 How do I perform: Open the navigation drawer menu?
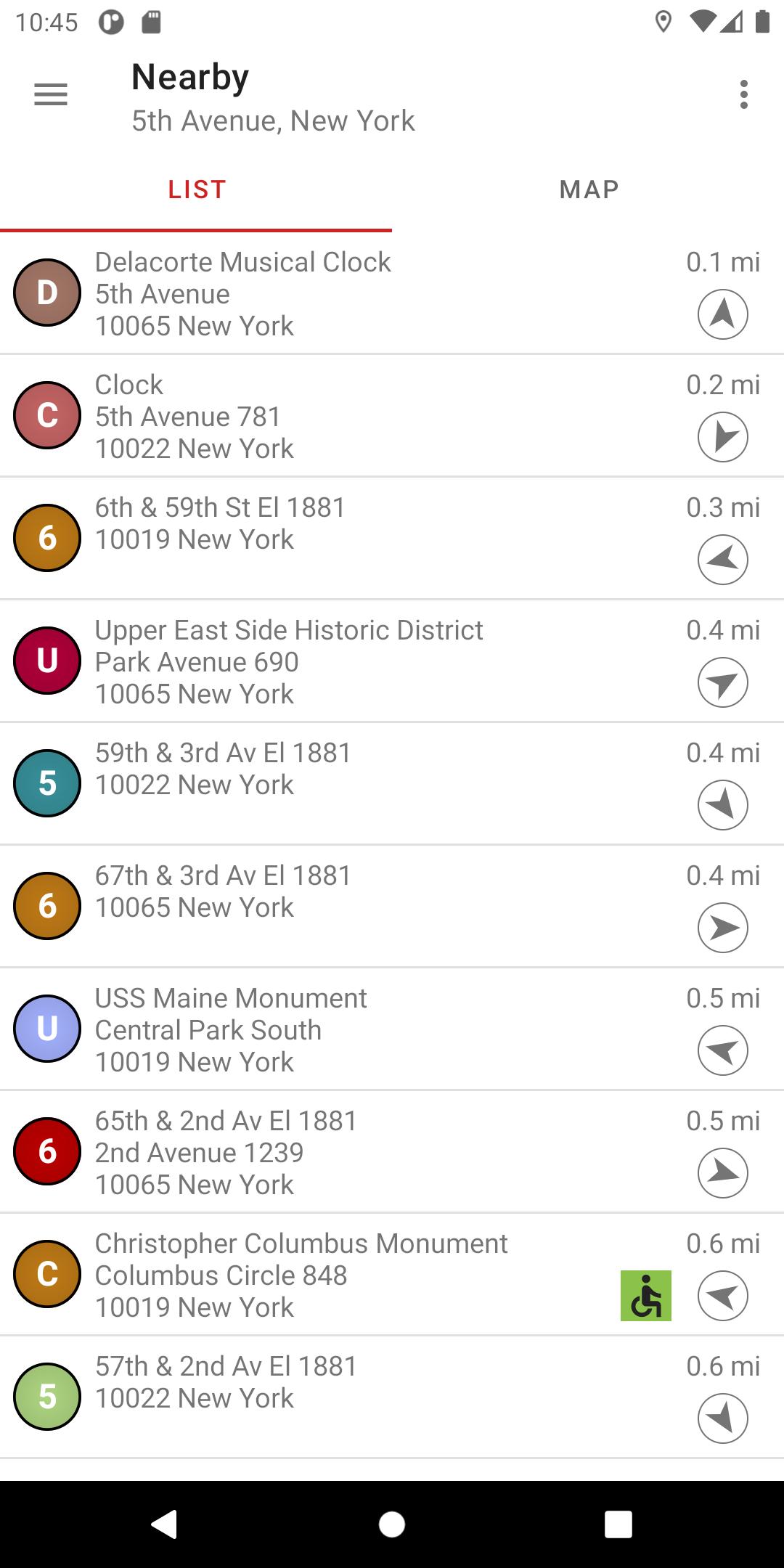[x=51, y=94]
